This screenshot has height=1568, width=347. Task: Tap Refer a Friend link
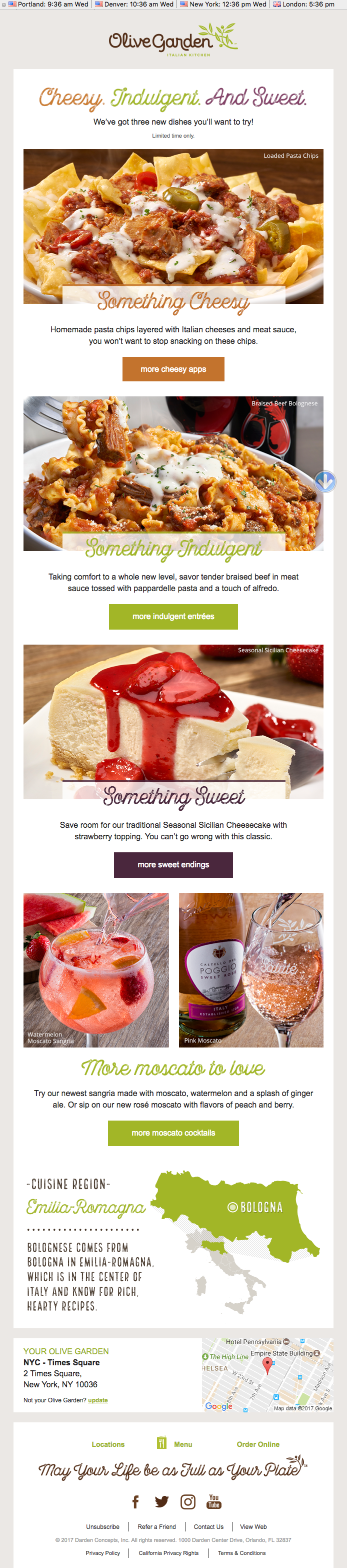tap(157, 1526)
